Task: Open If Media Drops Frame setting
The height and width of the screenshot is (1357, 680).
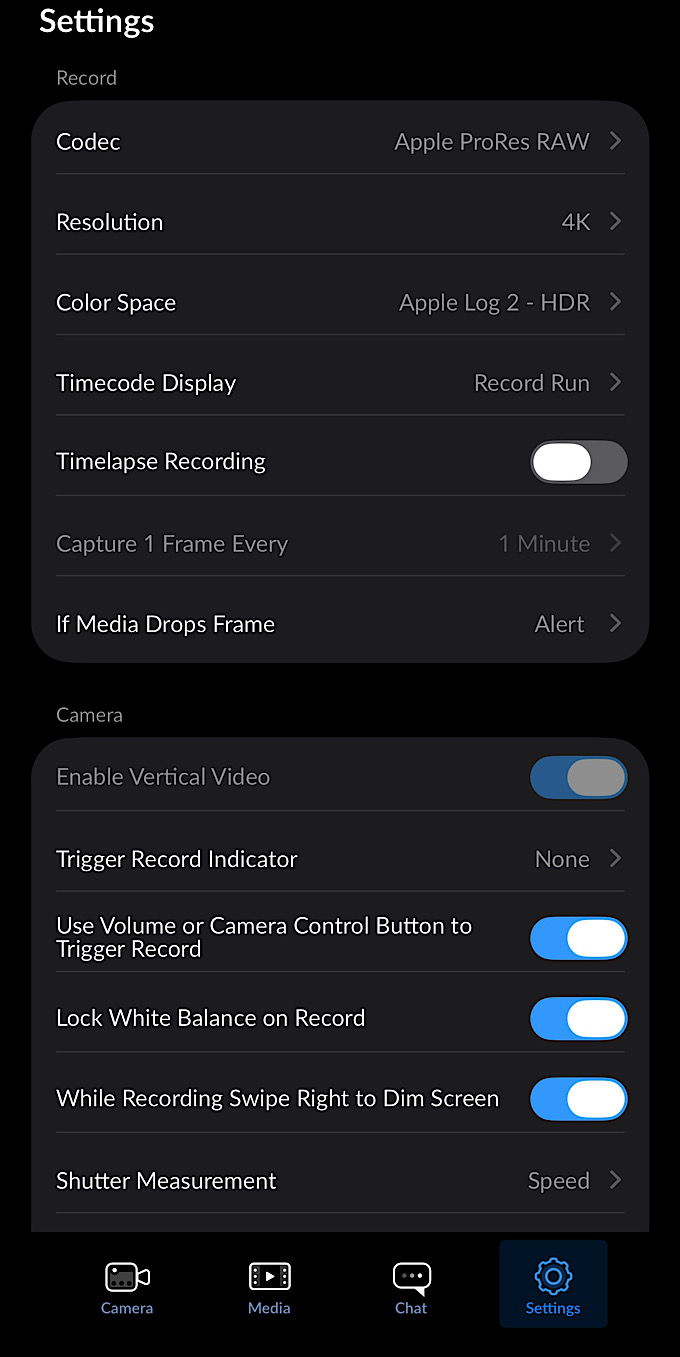Action: 340,624
